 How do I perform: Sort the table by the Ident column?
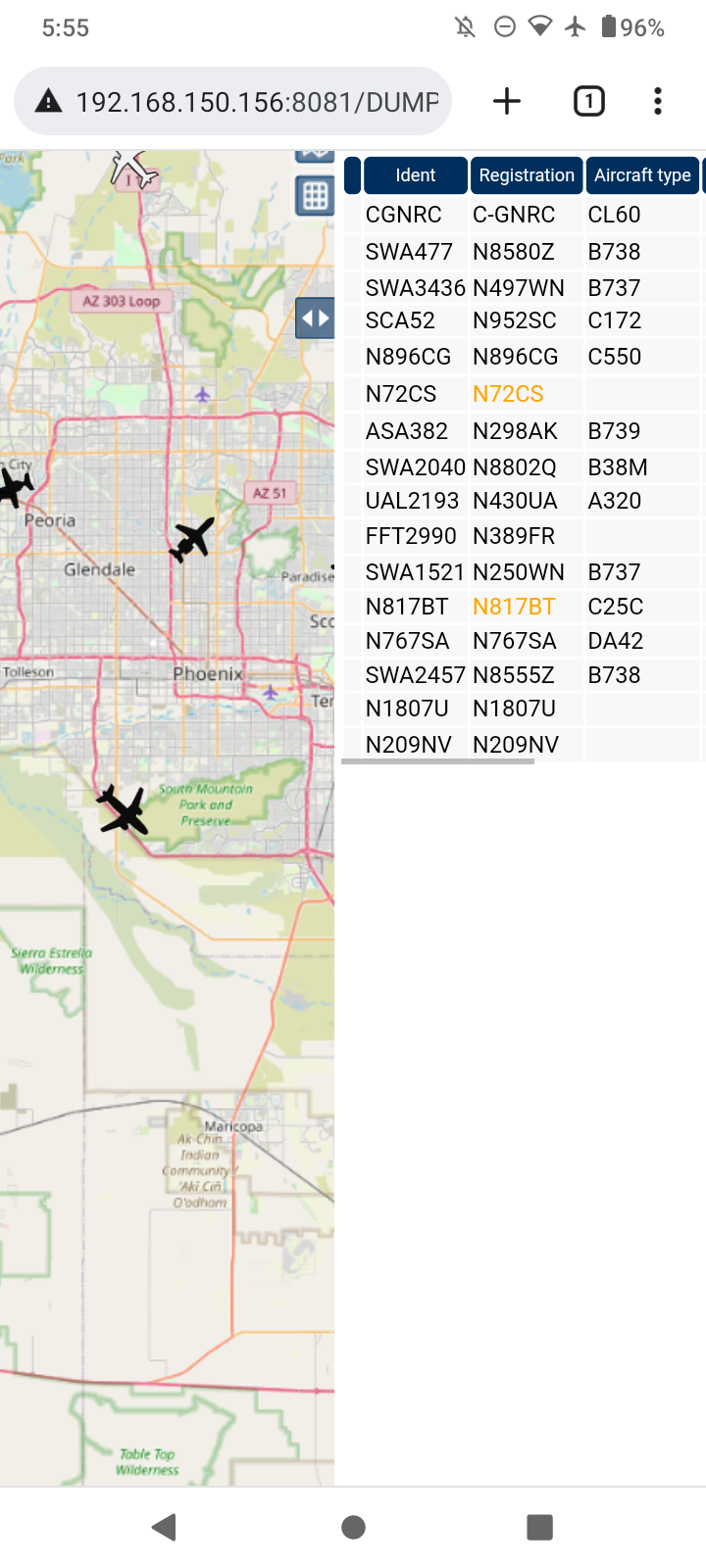[x=416, y=175]
